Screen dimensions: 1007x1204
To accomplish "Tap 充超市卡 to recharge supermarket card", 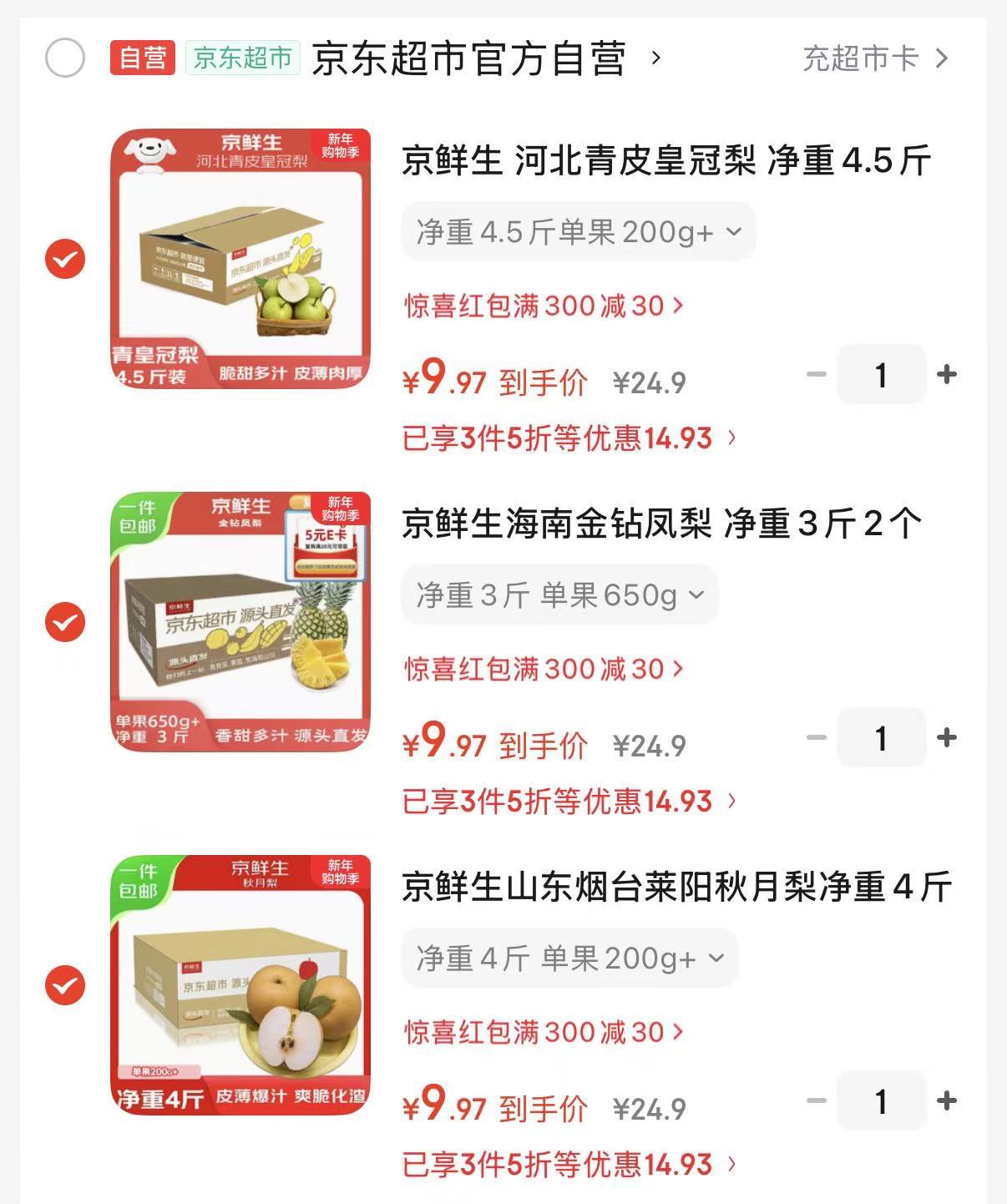I will click(874, 58).
